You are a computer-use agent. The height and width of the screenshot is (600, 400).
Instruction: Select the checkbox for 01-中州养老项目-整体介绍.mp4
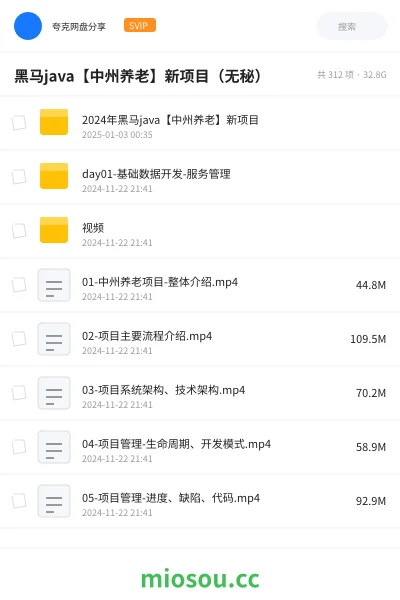[19, 285]
